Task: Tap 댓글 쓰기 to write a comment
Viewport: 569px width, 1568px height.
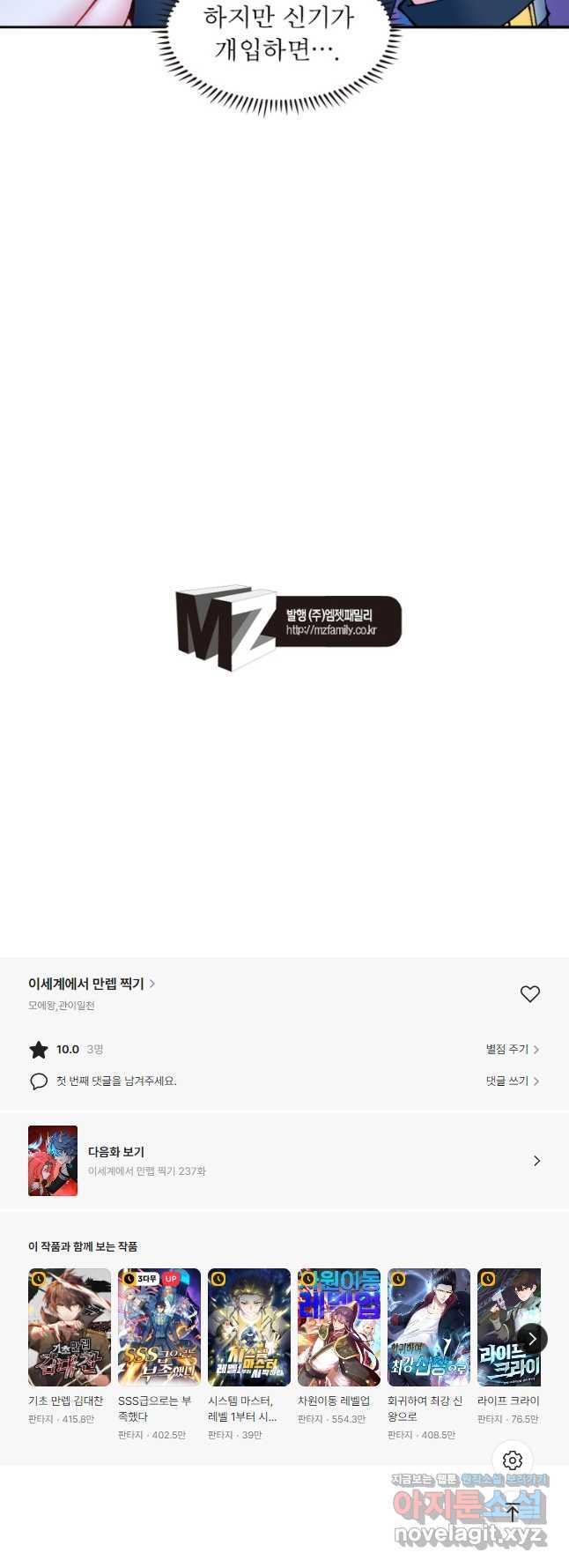Action: 512,1081
